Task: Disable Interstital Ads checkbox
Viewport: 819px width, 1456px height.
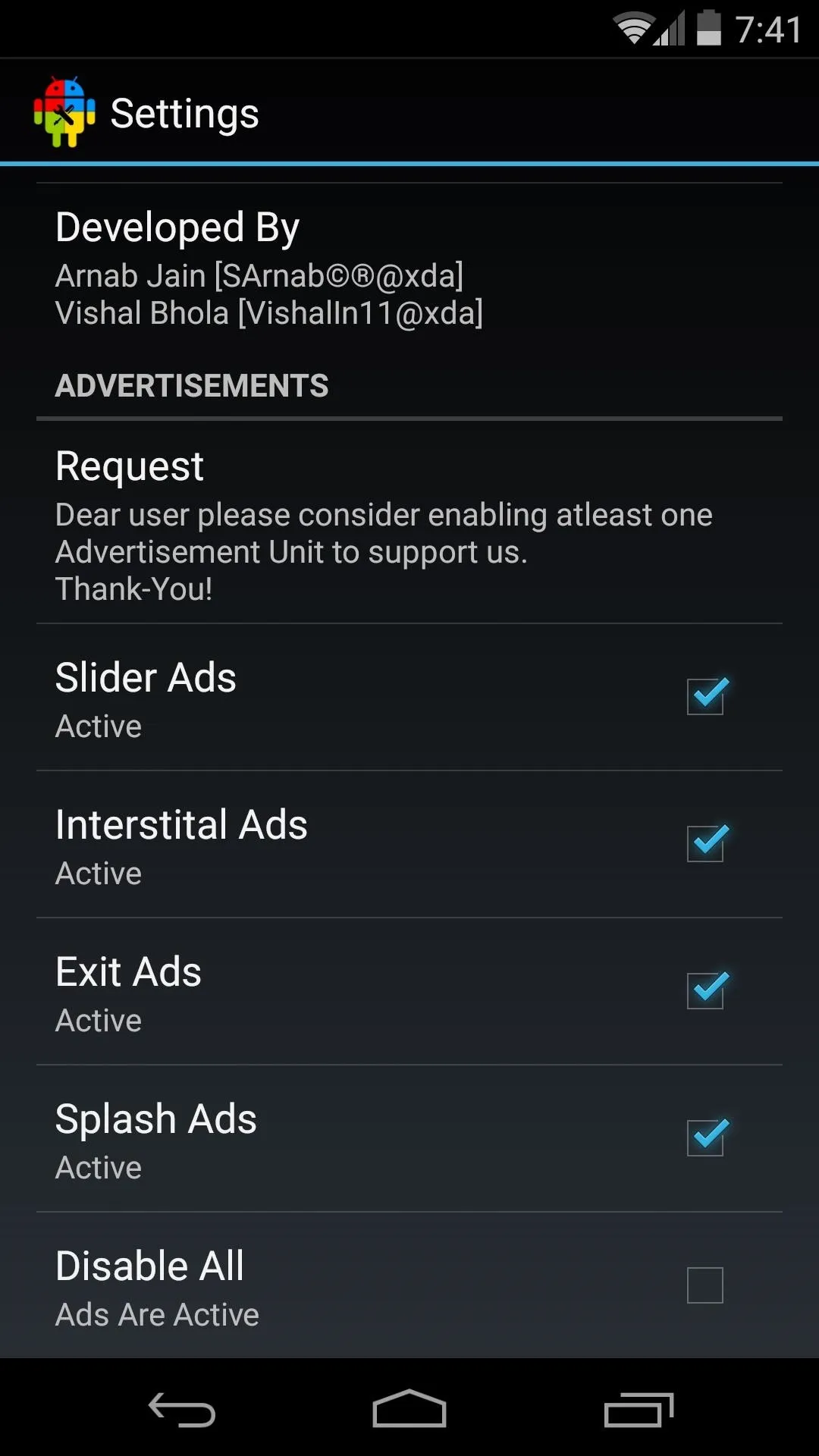Action: pyautogui.click(x=705, y=843)
